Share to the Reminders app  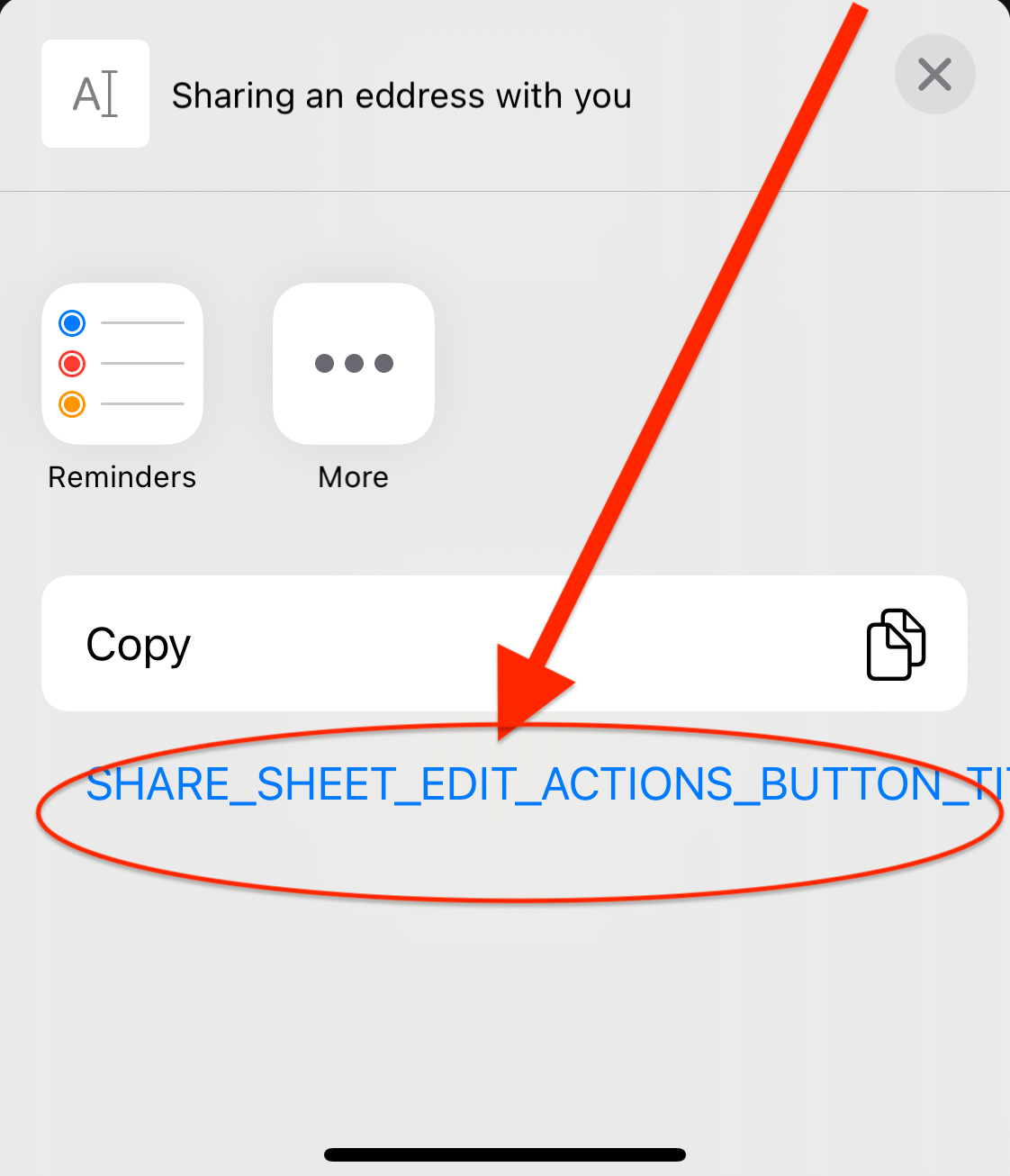122,364
